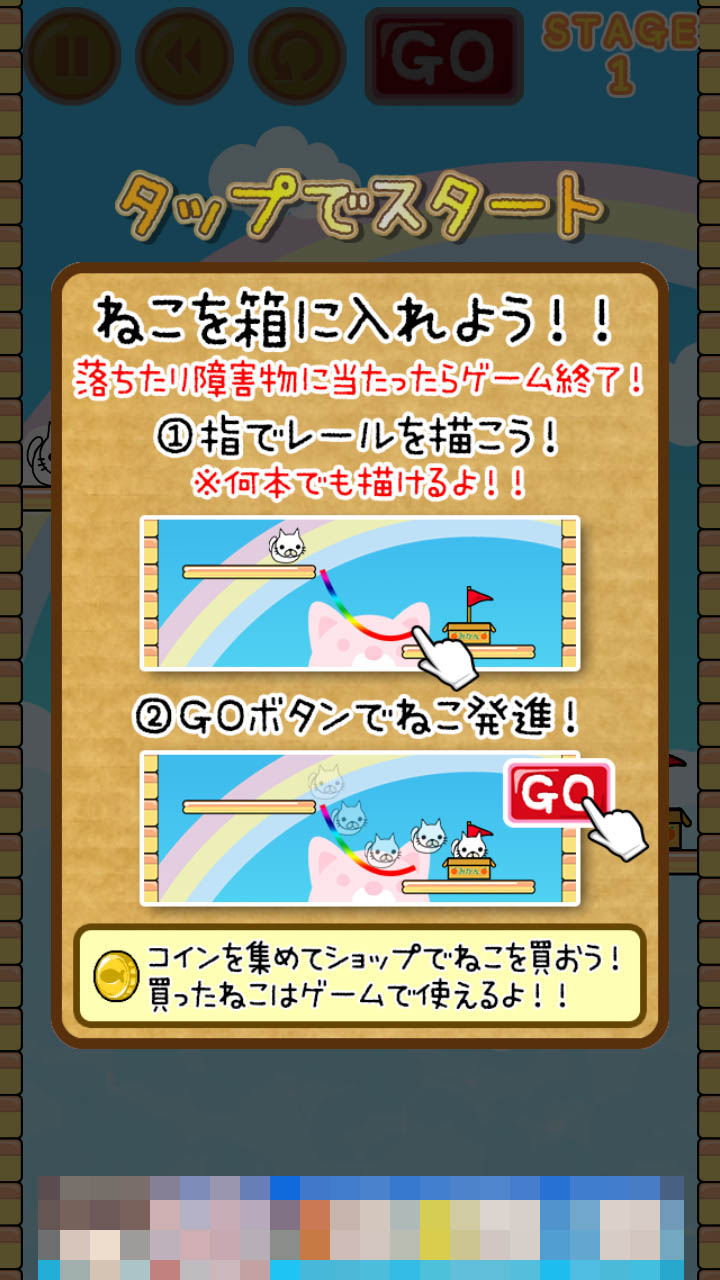
Task: Pause the game with the pause button
Action: [74, 56]
